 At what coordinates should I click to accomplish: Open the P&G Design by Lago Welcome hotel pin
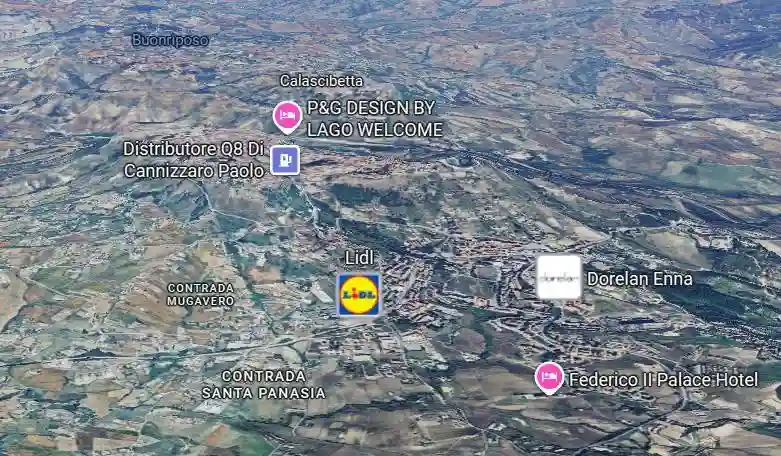click(x=287, y=117)
